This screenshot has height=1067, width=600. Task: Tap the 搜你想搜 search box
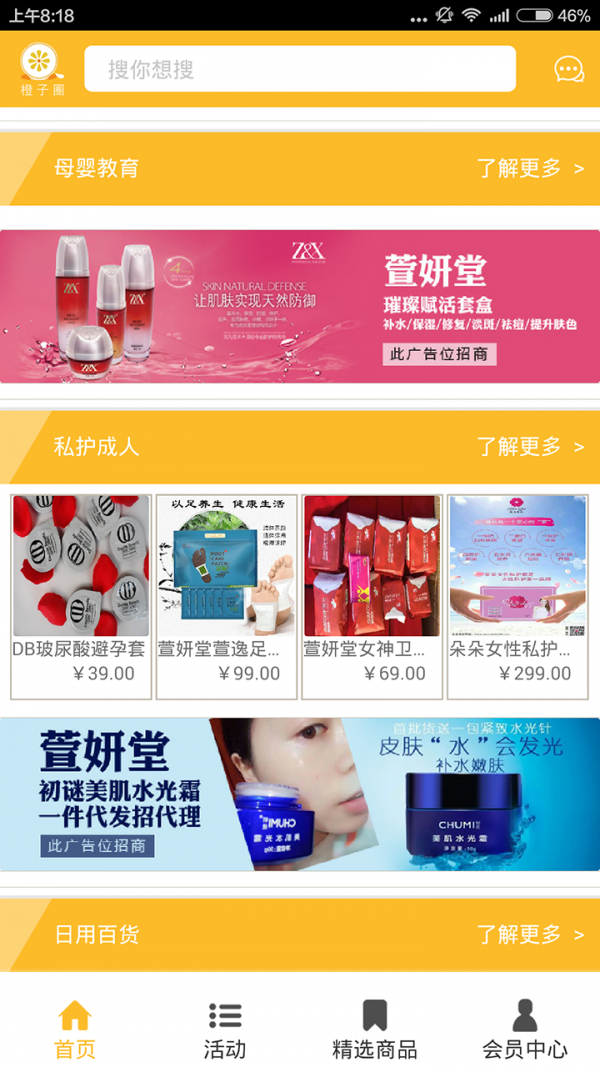(300, 69)
